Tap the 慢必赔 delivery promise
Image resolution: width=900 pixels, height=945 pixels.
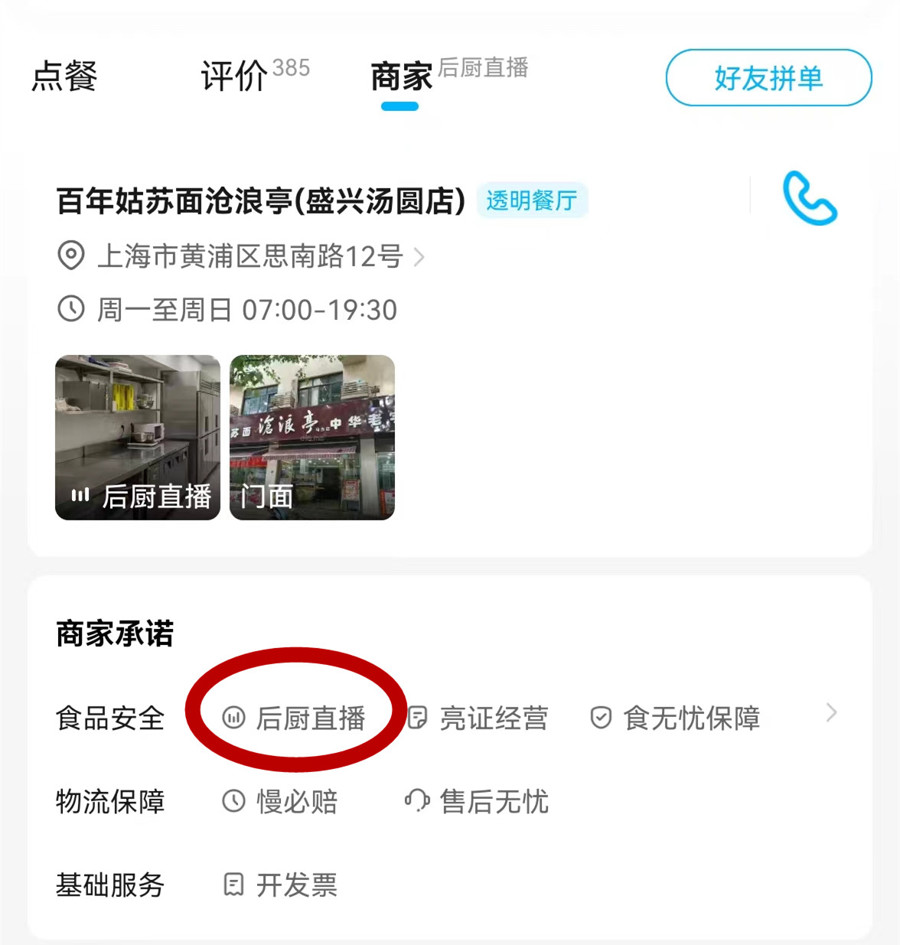[x=281, y=801]
